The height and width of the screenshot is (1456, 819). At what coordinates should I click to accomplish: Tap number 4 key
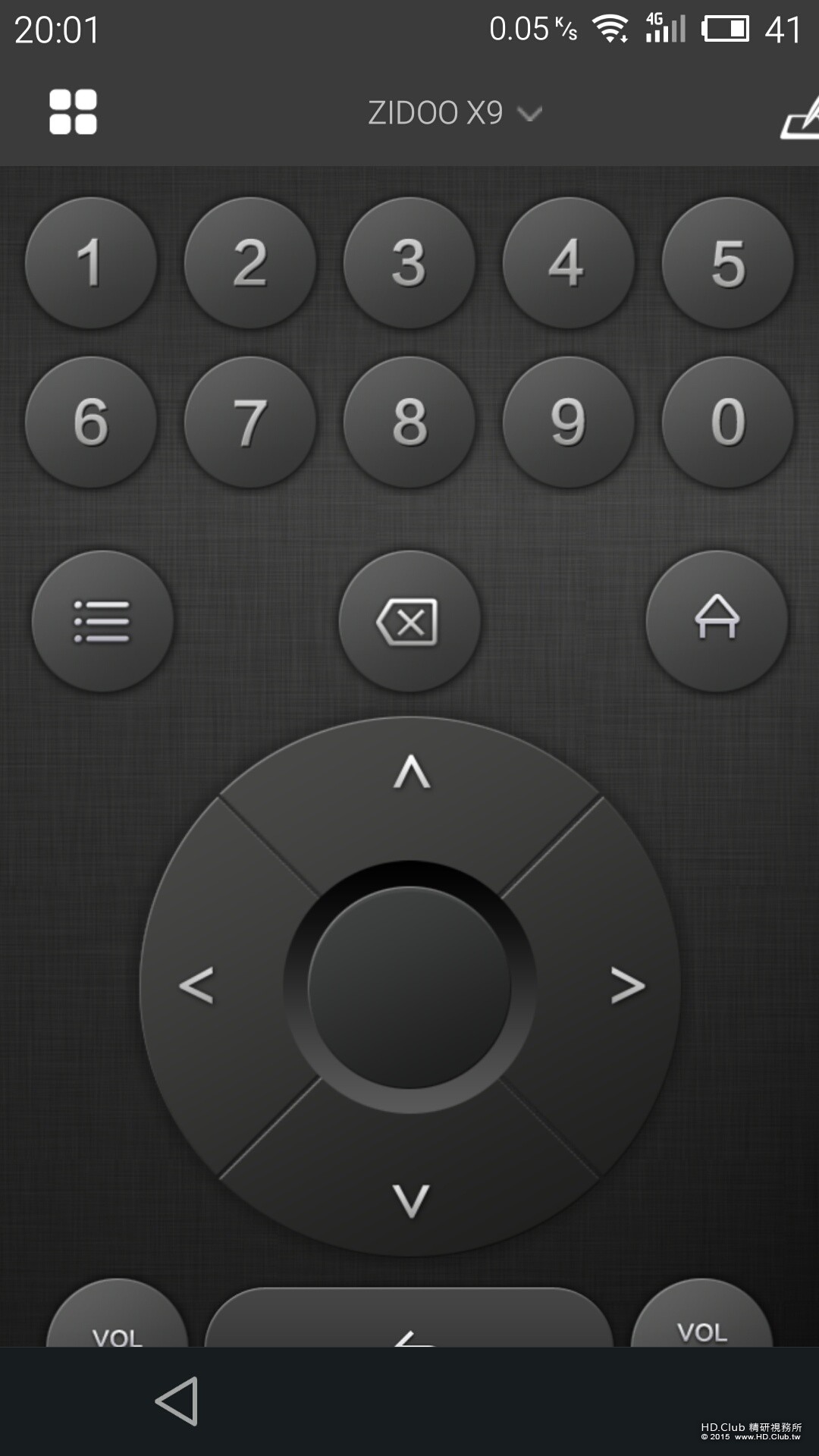click(x=568, y=263)
